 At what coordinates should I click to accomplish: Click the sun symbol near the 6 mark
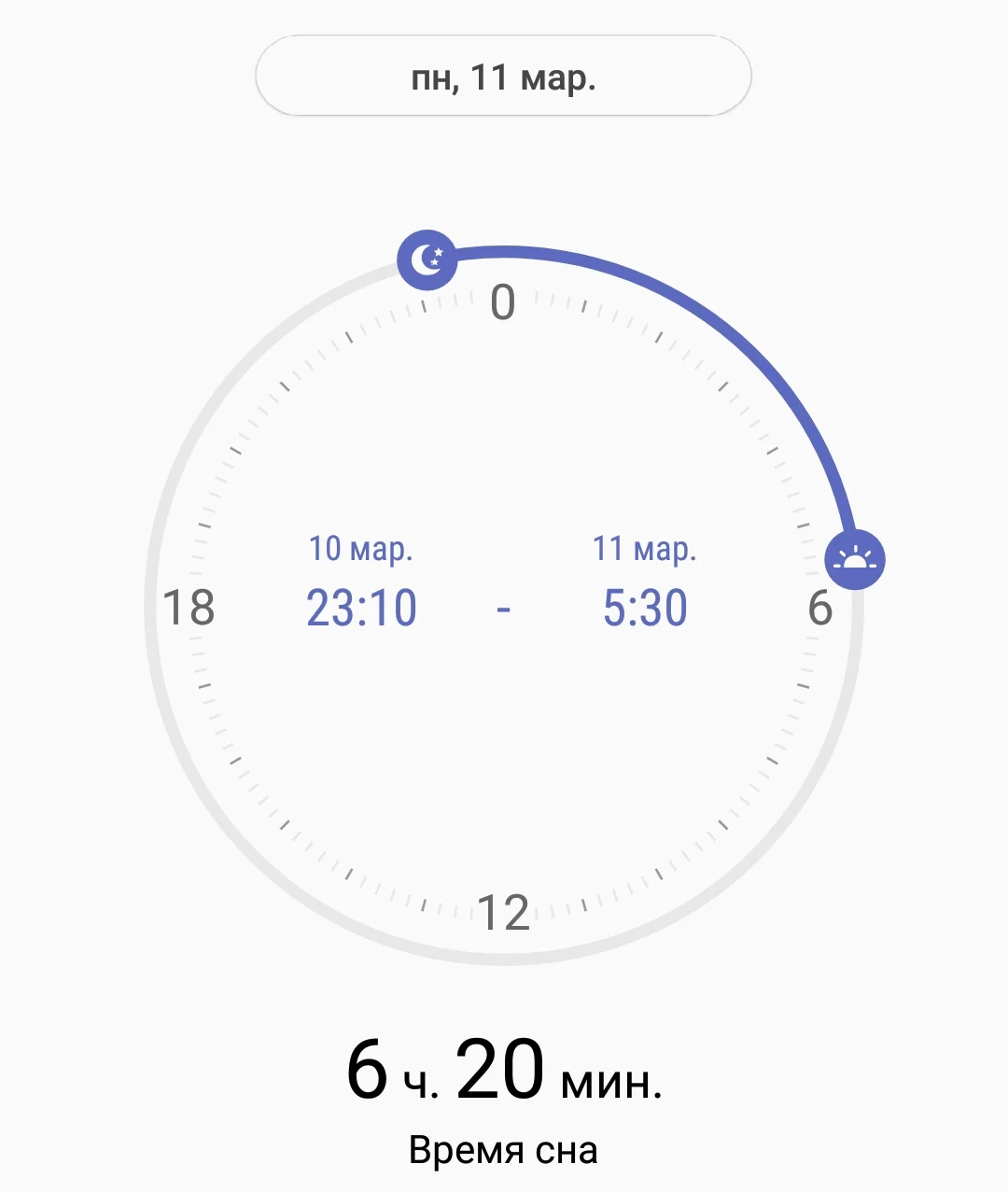click(x=857, y=557)
